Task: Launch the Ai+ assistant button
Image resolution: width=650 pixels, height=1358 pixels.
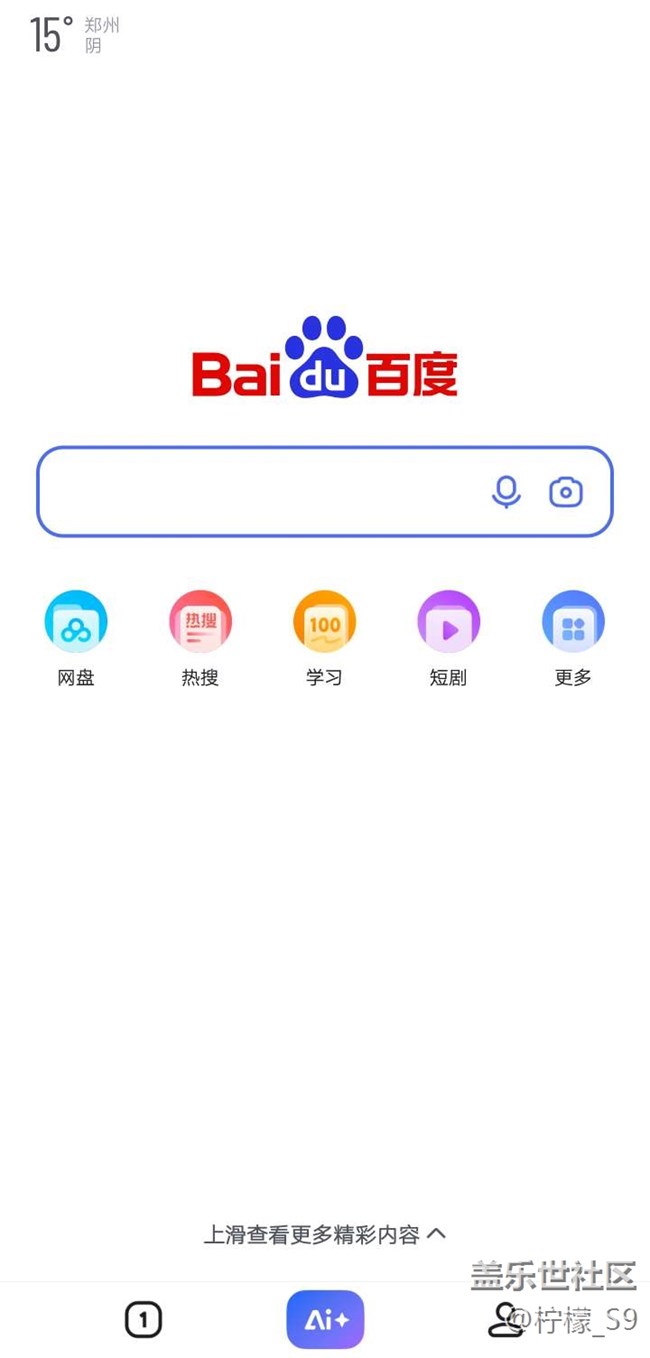Action: (325, 1320)
